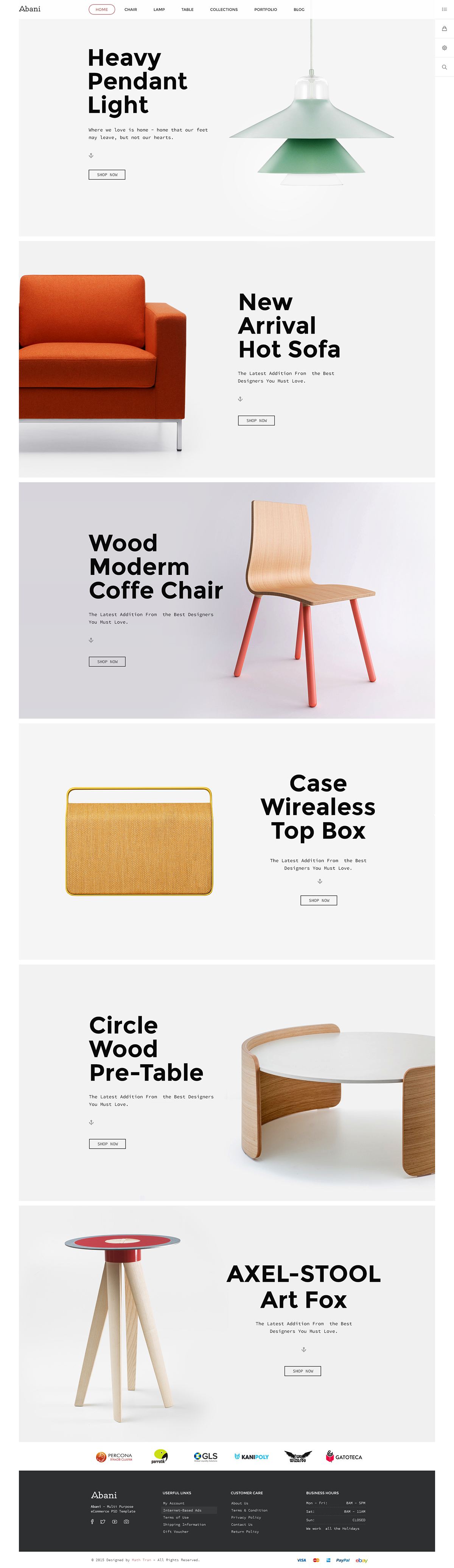Screen dimensions: 454x1568
Task: Select COLLECTIONS in the top navigation
Action: coord(223,10)
